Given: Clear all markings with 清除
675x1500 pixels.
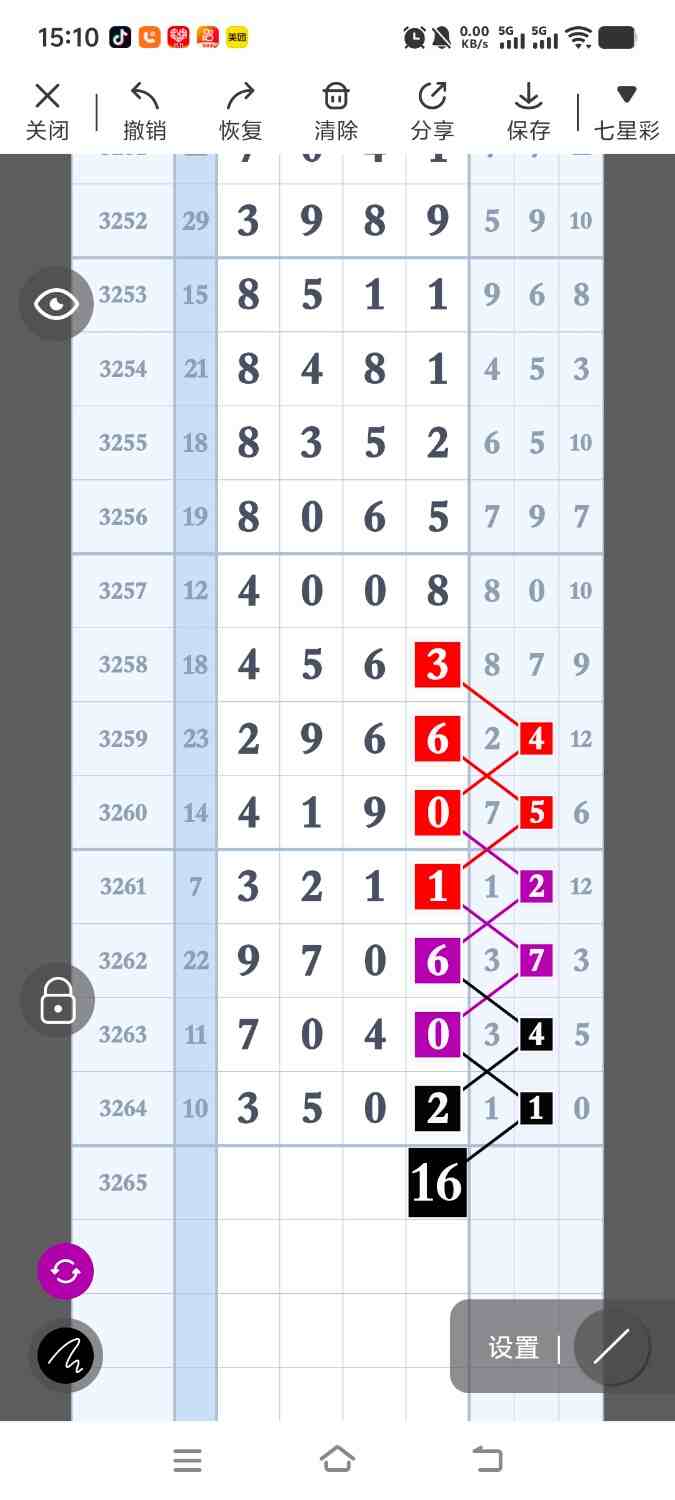Looking at the screenshot, I should [x=336, y=111].
